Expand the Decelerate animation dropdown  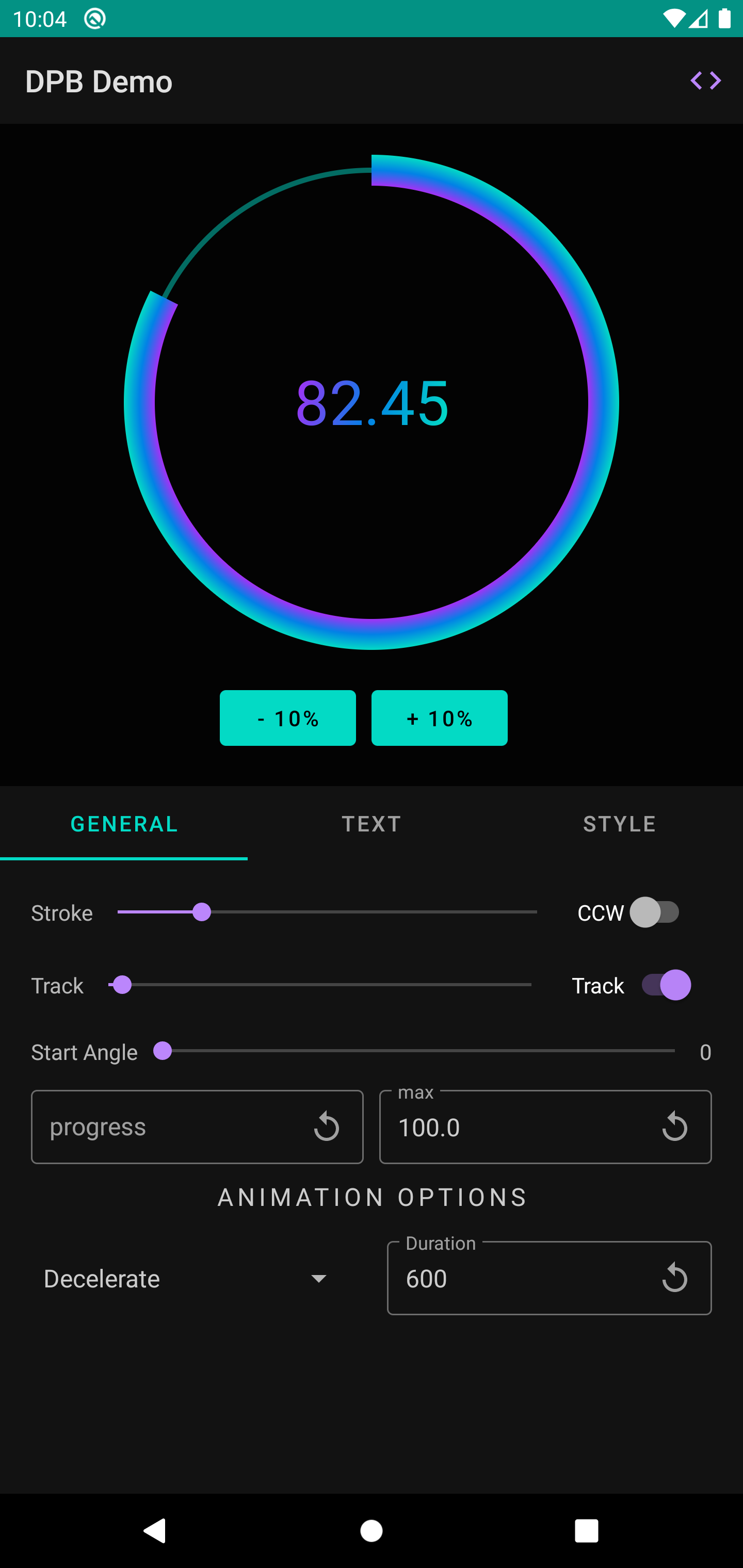[x=186, y=1278]
